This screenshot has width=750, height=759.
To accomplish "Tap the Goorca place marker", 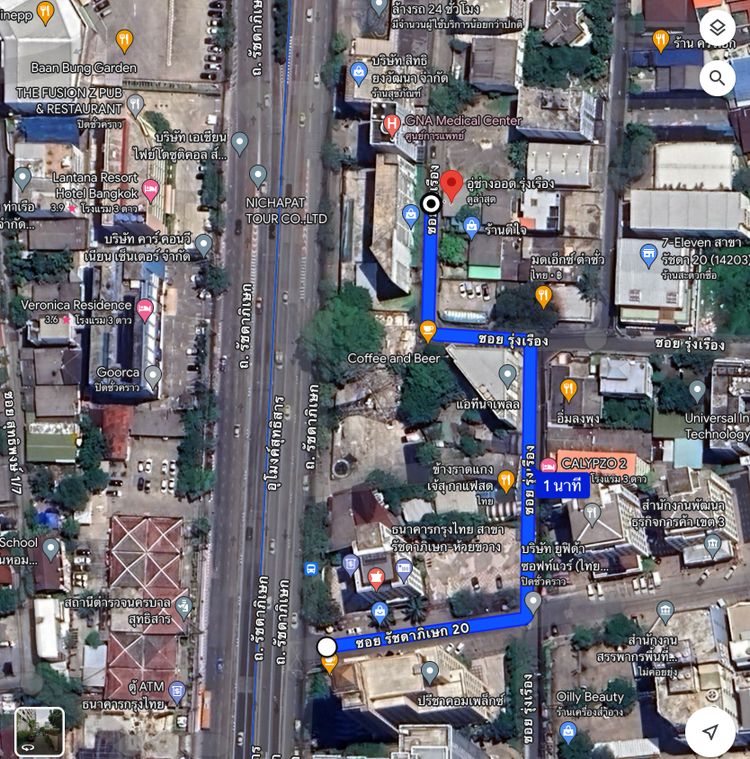I will click(x=152, y=377).
